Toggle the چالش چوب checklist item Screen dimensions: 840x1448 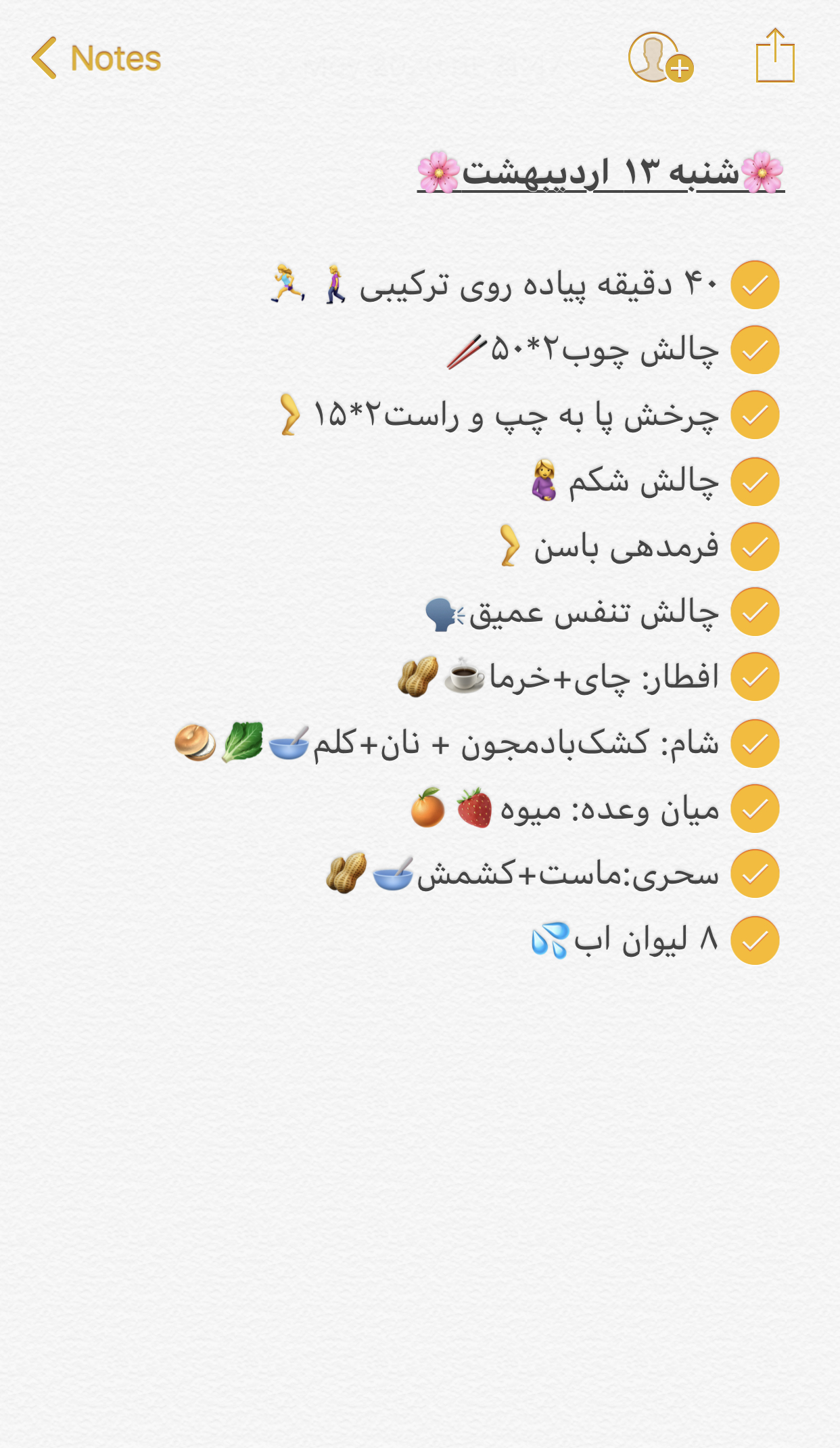755,350
